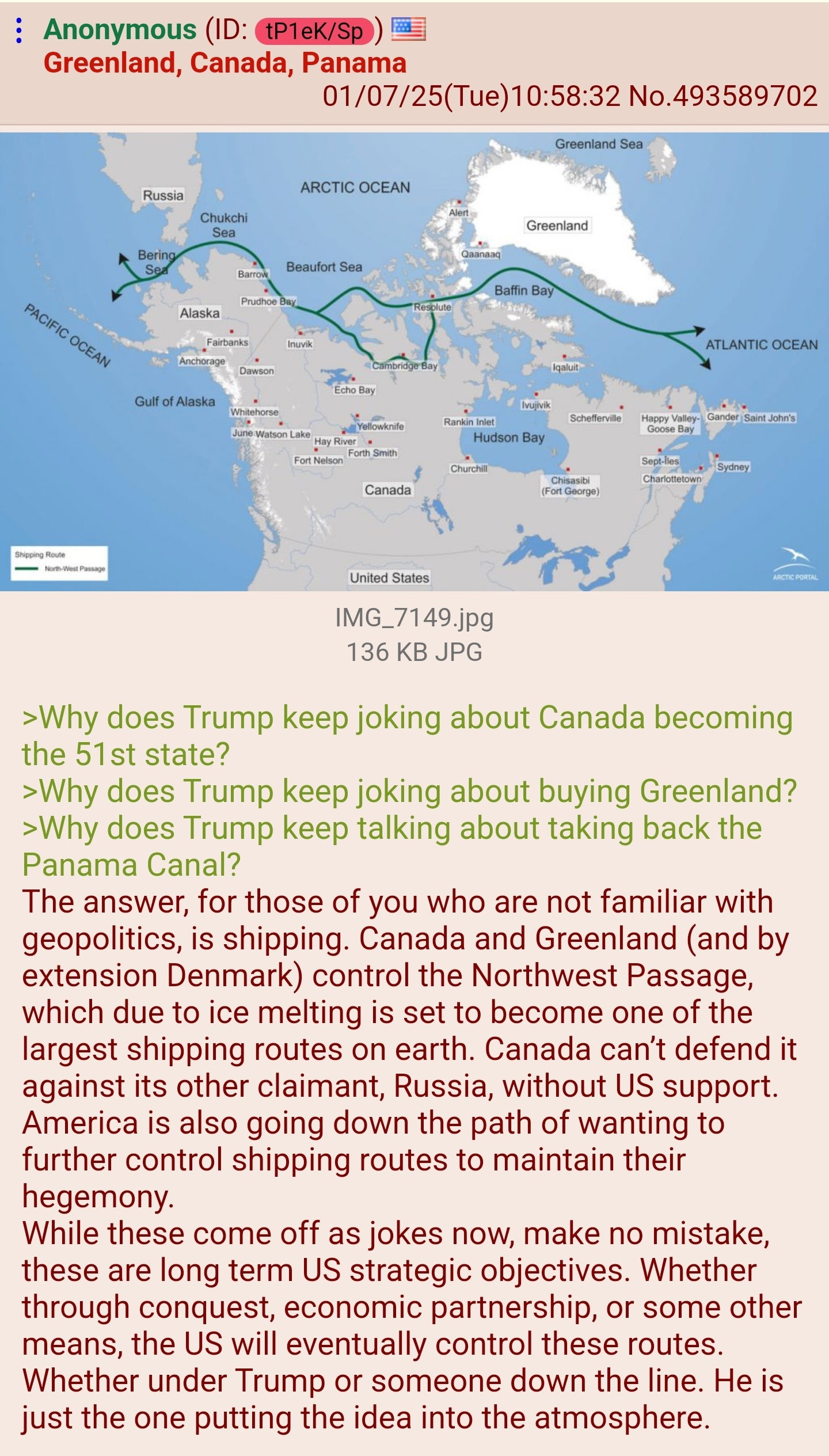Tap the poster ID tP1eK/Sp
This screenshot has width=829, height=1456.
click(x=314, y=31)
